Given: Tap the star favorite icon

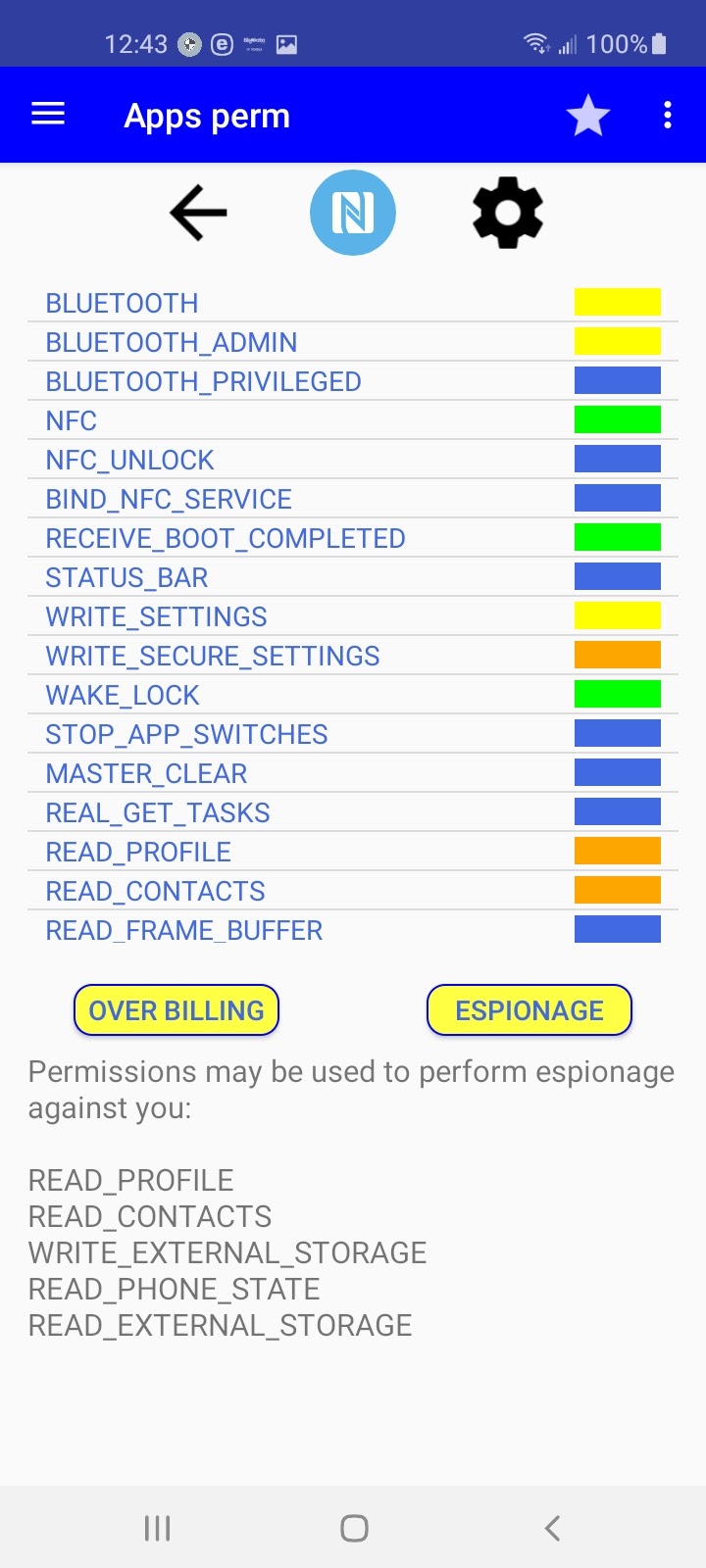Looking at the screenshot, I should coord(587,116).
